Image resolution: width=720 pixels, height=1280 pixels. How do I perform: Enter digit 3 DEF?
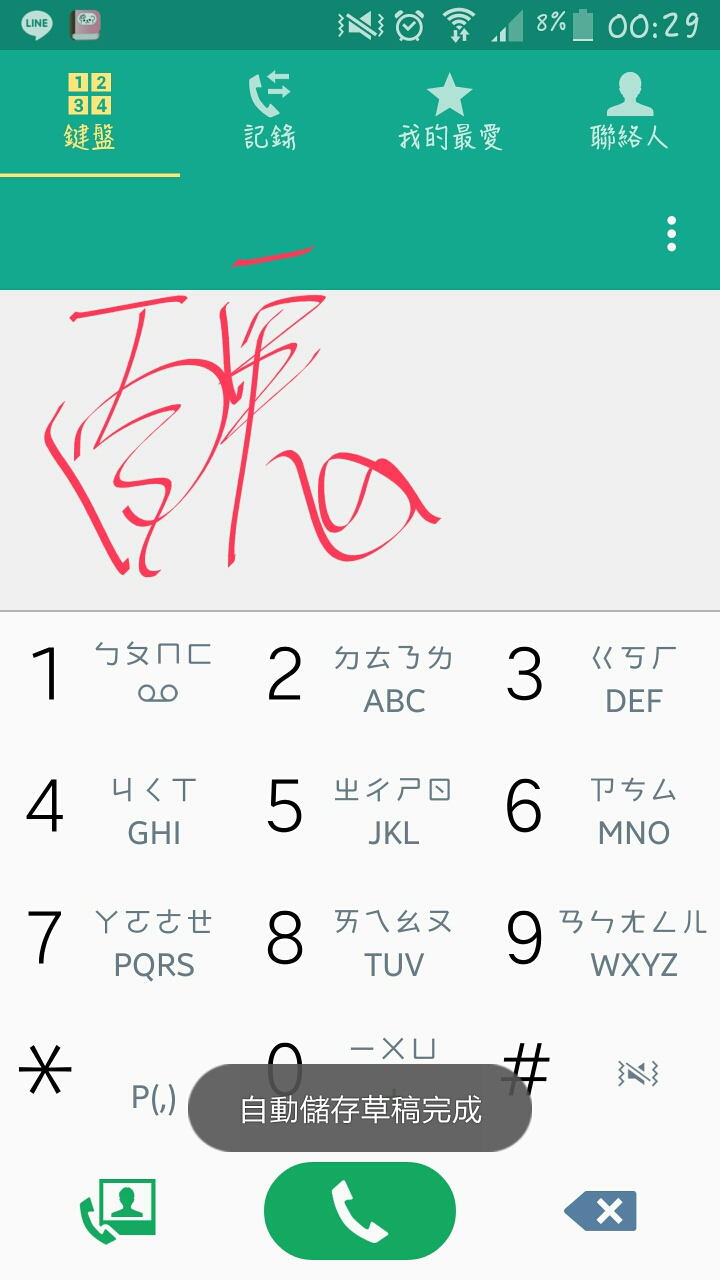point(600,675)
